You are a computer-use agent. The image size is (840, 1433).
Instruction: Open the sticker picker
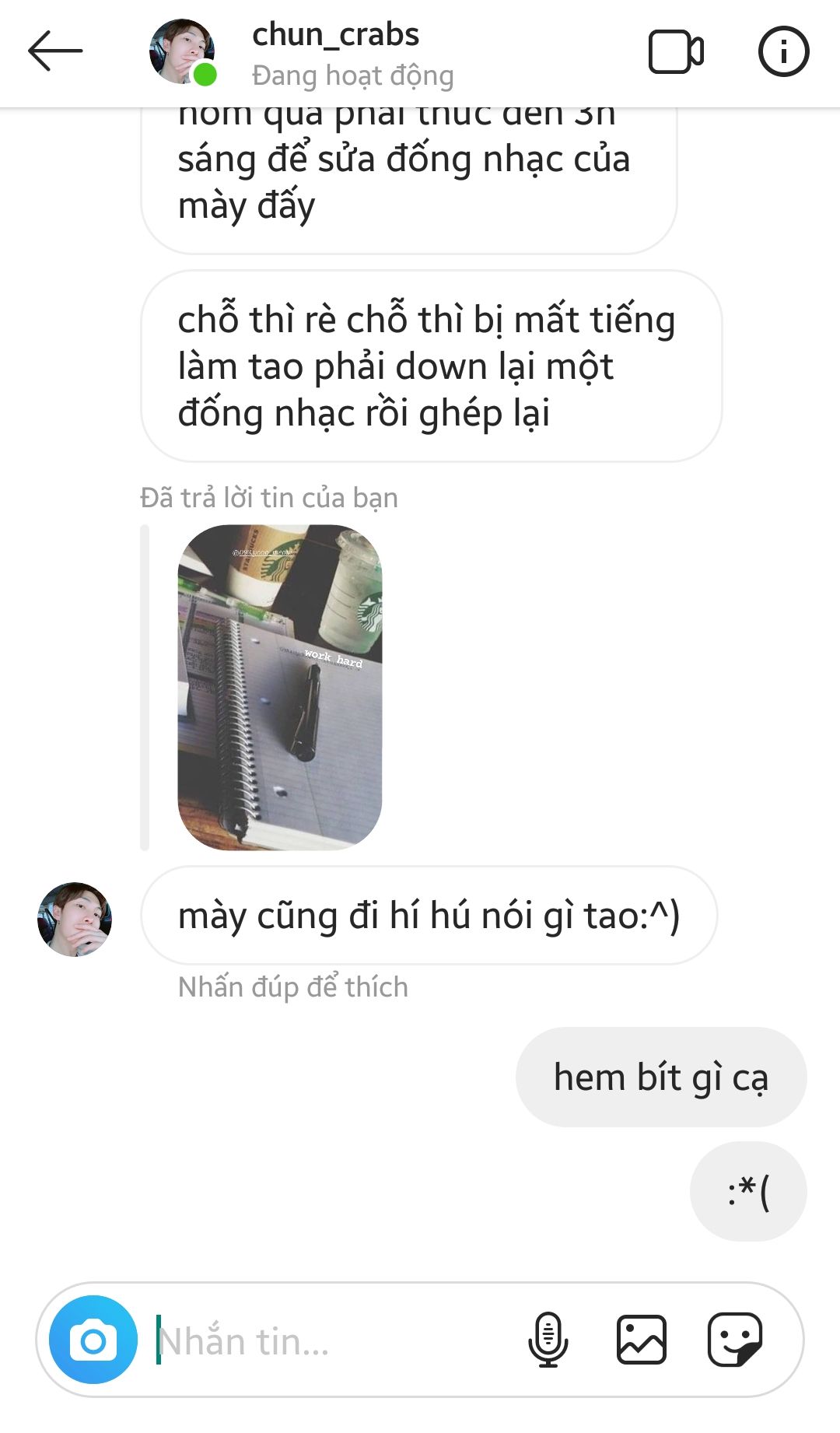point(735,1340)
